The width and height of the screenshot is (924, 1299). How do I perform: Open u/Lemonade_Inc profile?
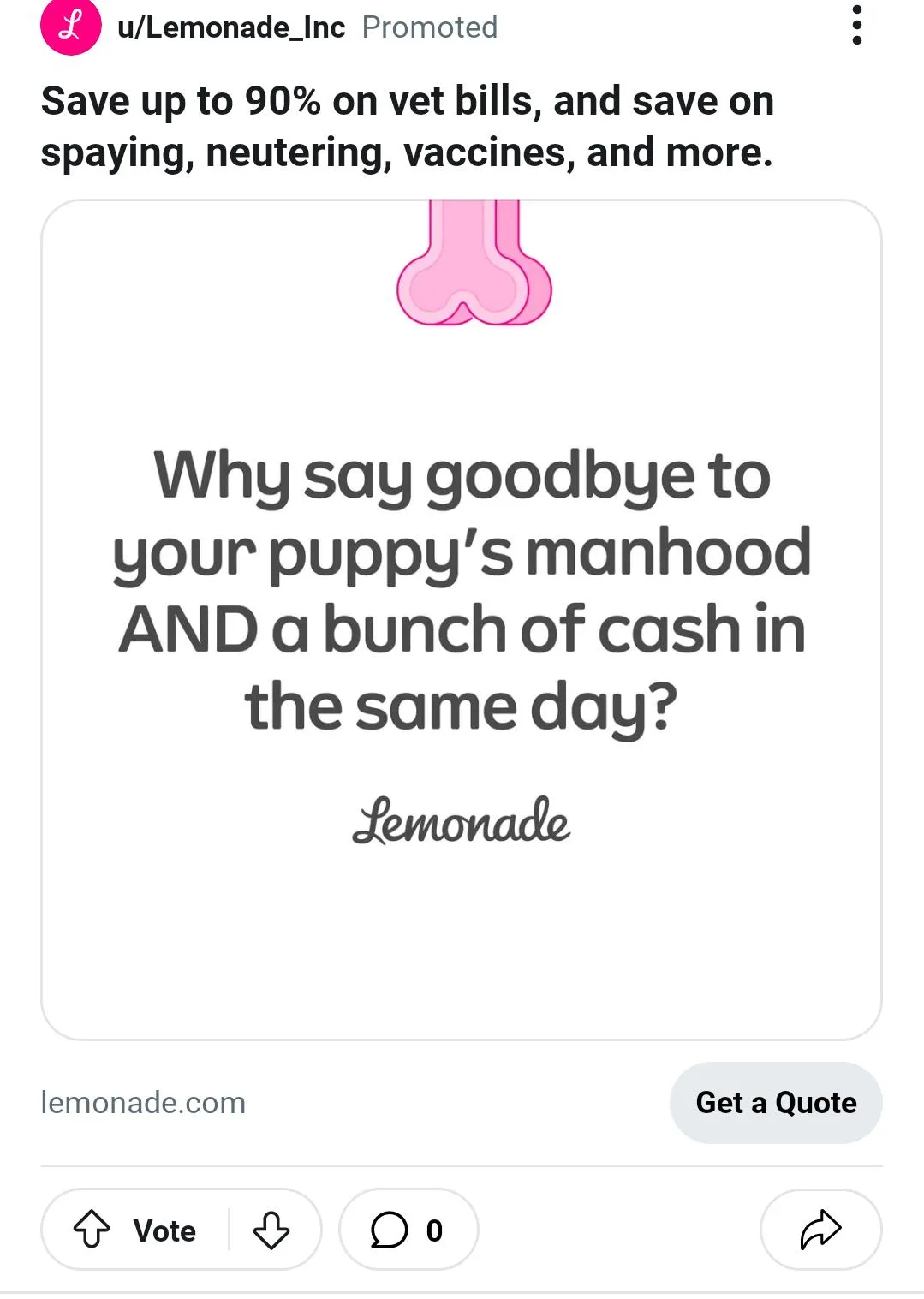[x=231, y=27]
